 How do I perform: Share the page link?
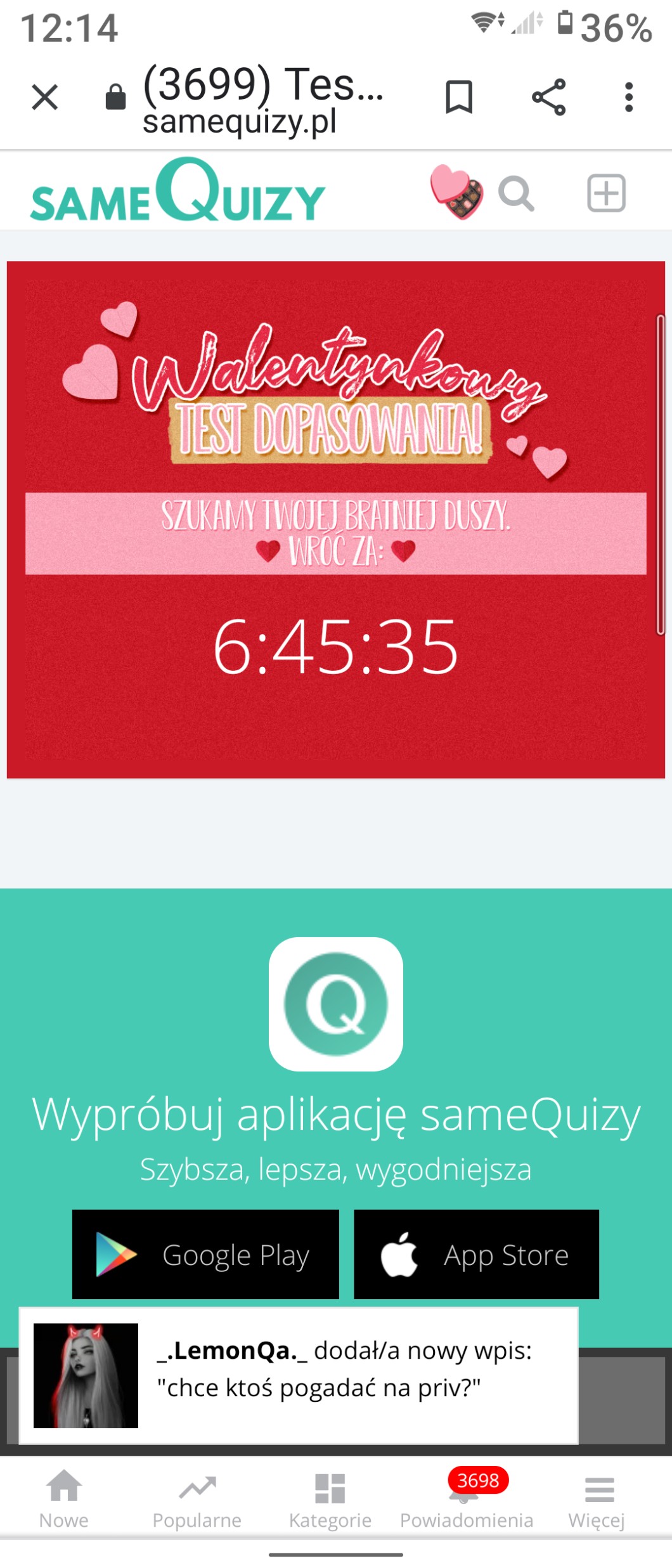[x=548, y=98]
